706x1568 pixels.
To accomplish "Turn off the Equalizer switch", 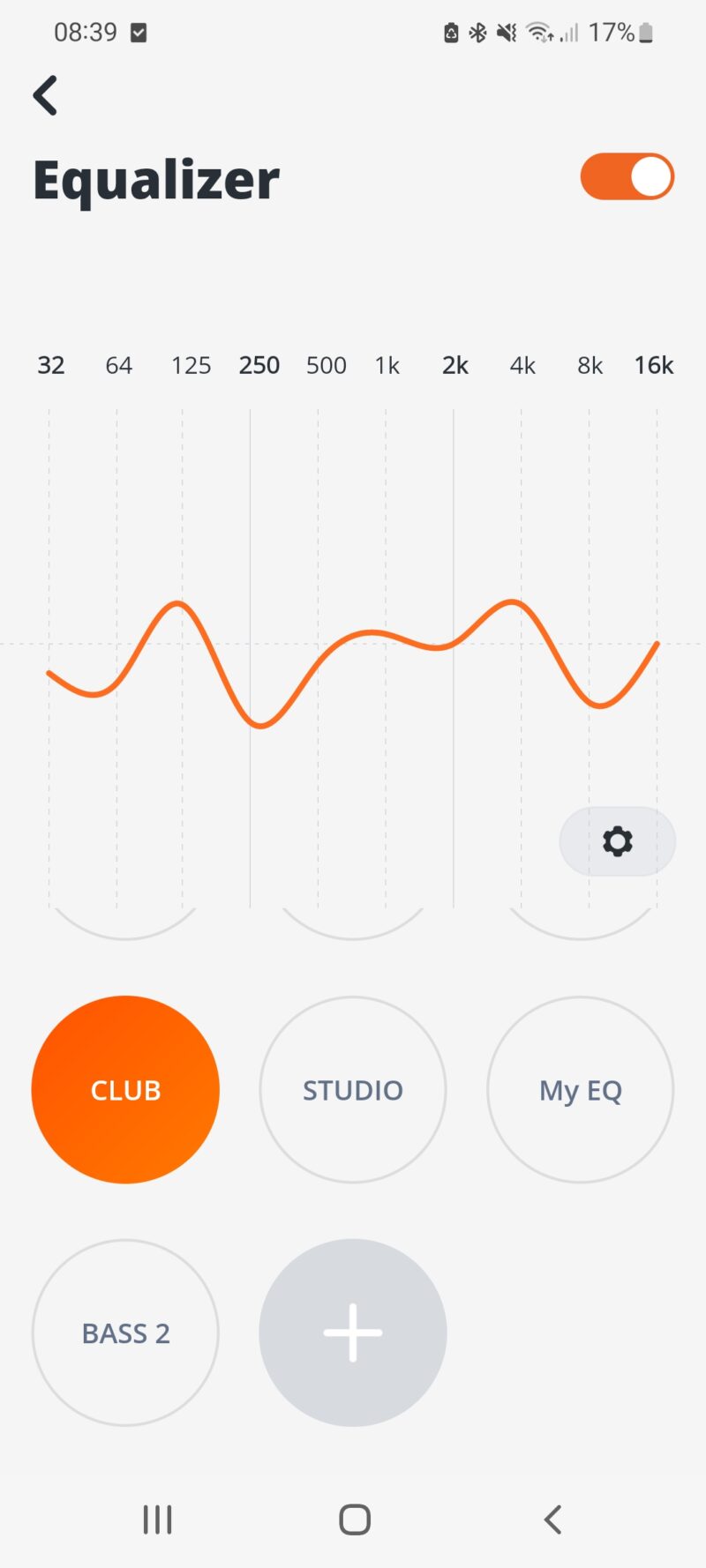I will [627, 177].
